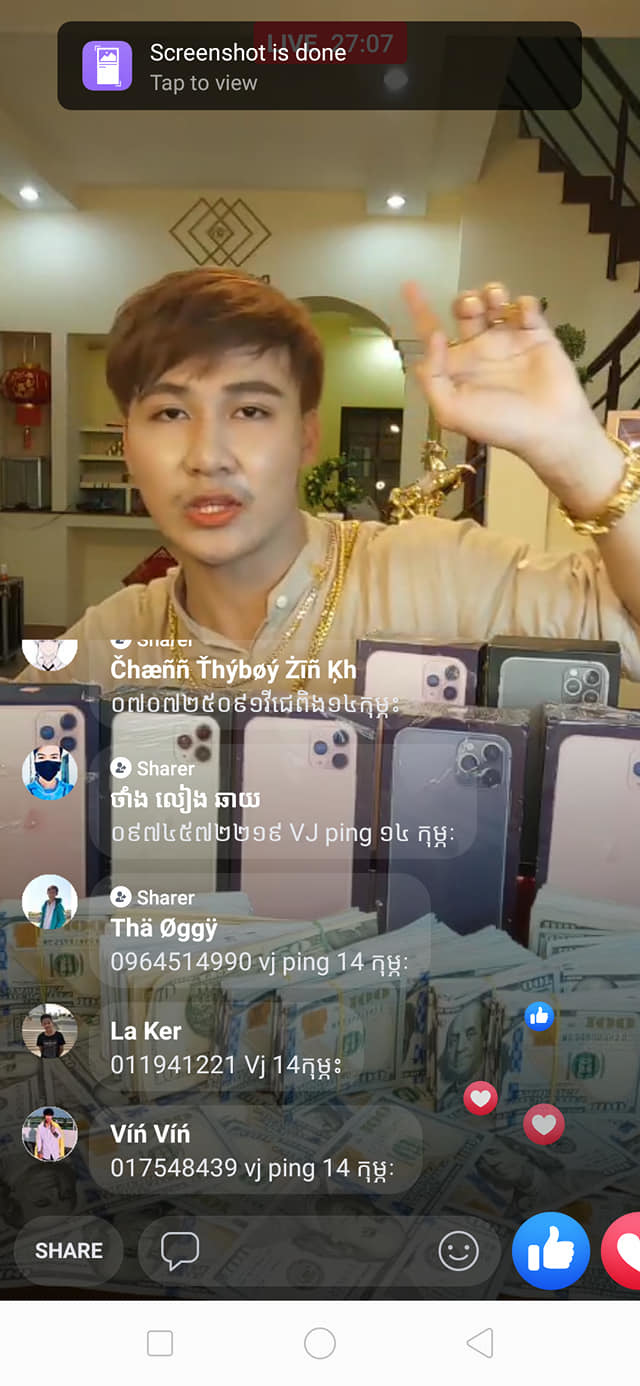This screenshot has height=1386, width=640.
Task: Open recent apps from the navigation bar
Action: click(160, 1343)
